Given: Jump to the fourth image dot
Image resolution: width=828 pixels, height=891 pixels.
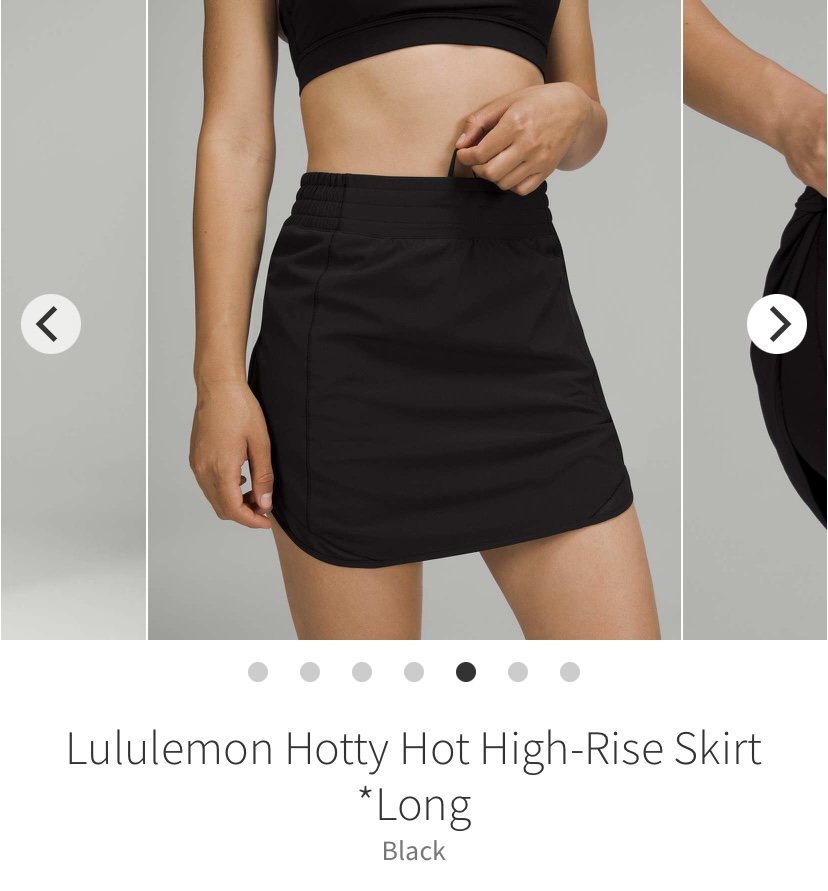Looking at the screenshot, I should tap(414, 672).
